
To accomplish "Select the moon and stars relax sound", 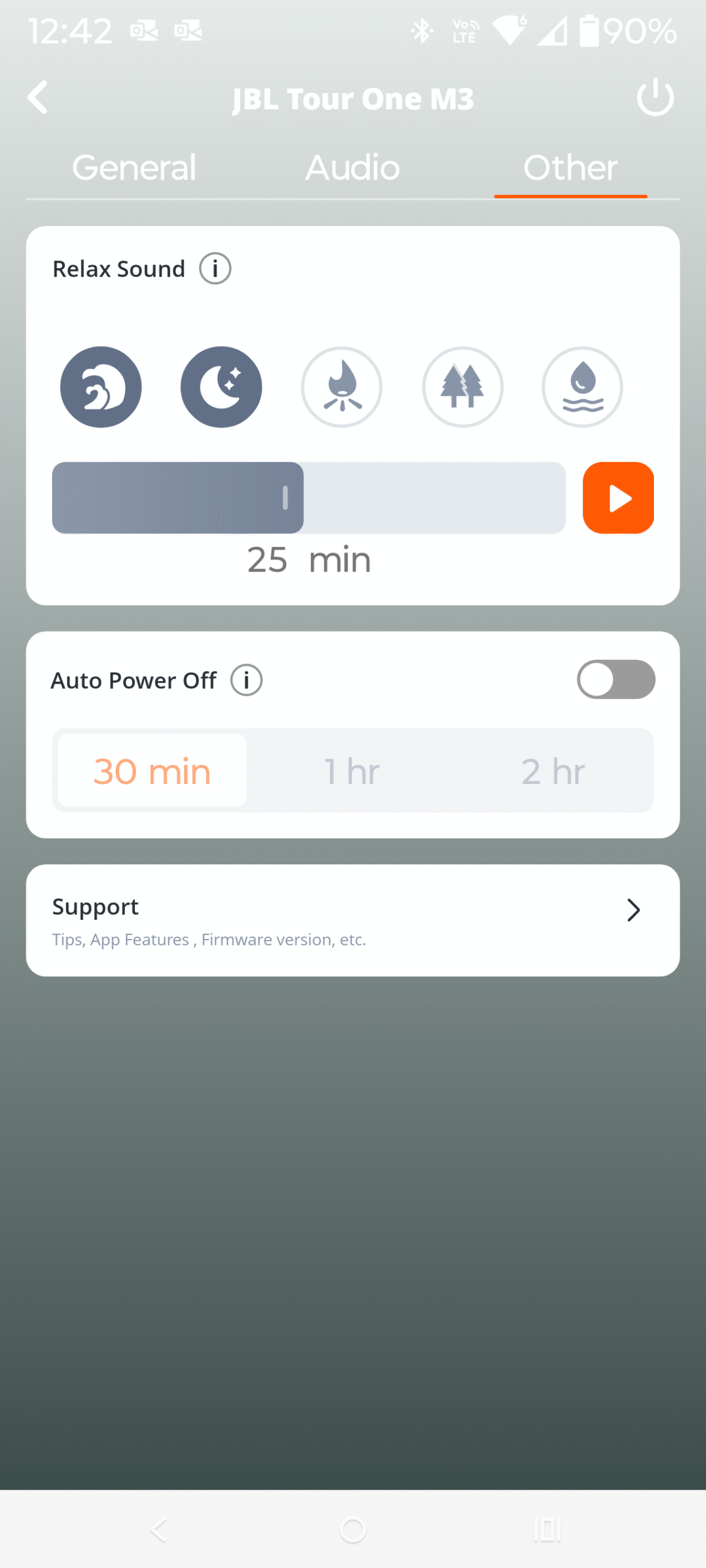I will [221, 387].
